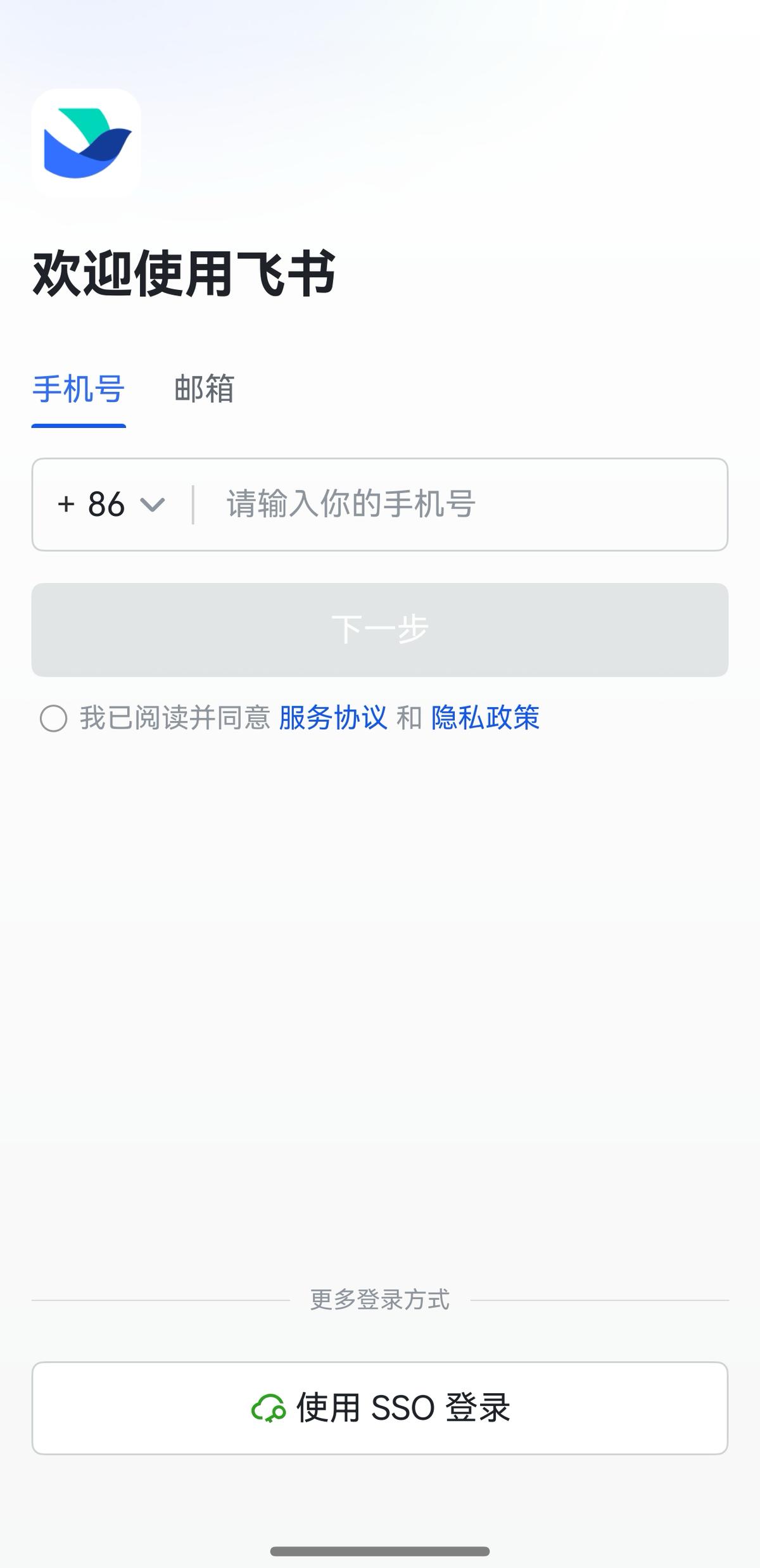View the 隐私政策 privacy policy
This screenshot has width=760, height=1568.
[x=486, y=718]
